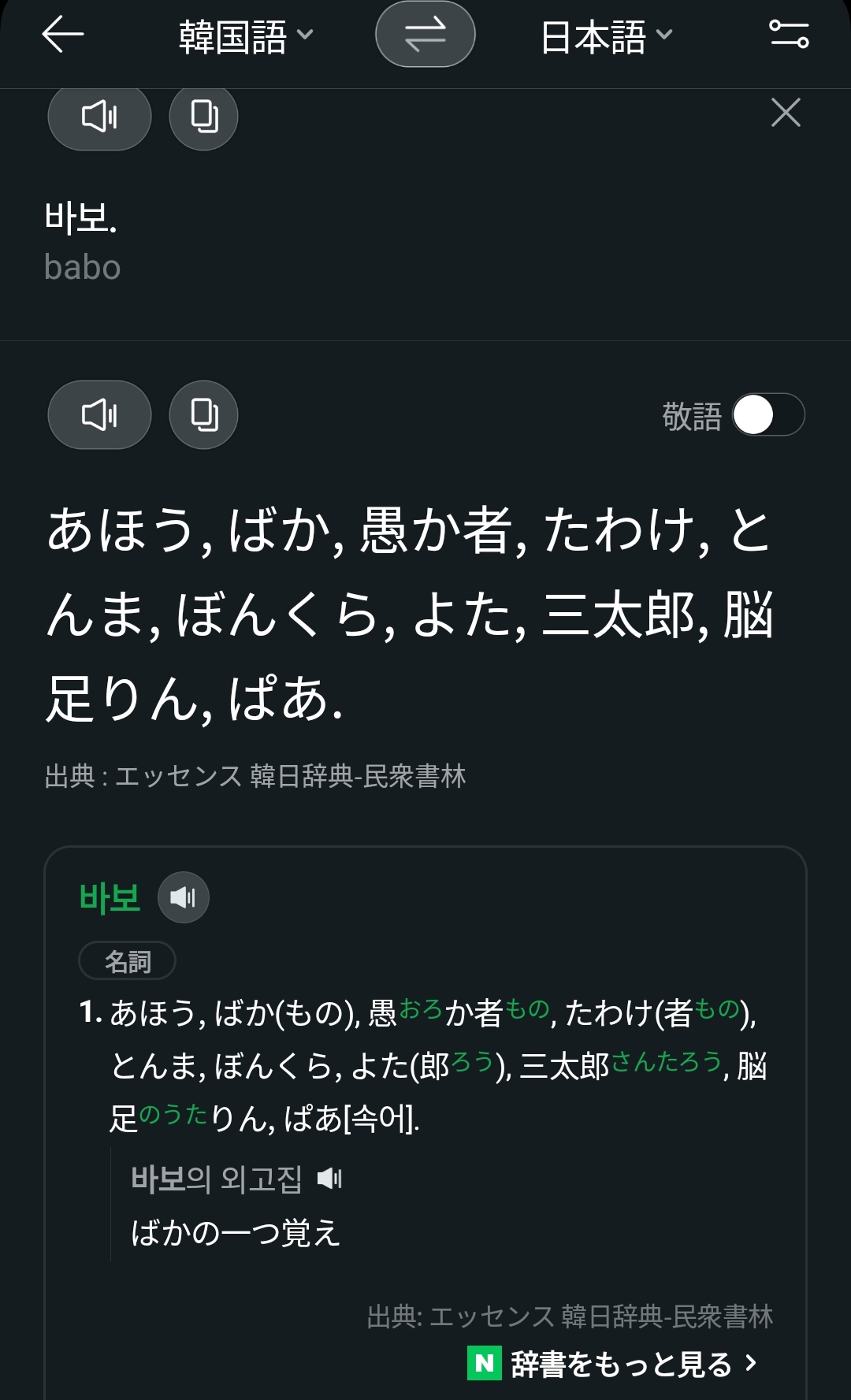Play audio for 바보의 외고집 example
Screen dimensions: 851x1400
[x=329, y=1179]
